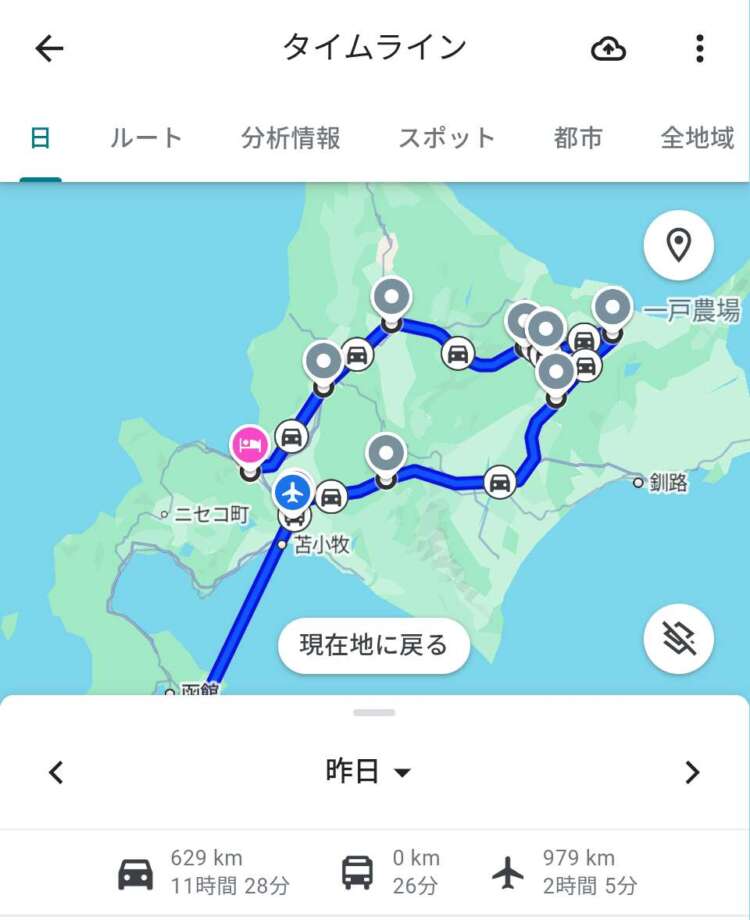This screenshot has width=750, height=920.
Task: Open the overflow menu
Action: click(x=700, y=48)
